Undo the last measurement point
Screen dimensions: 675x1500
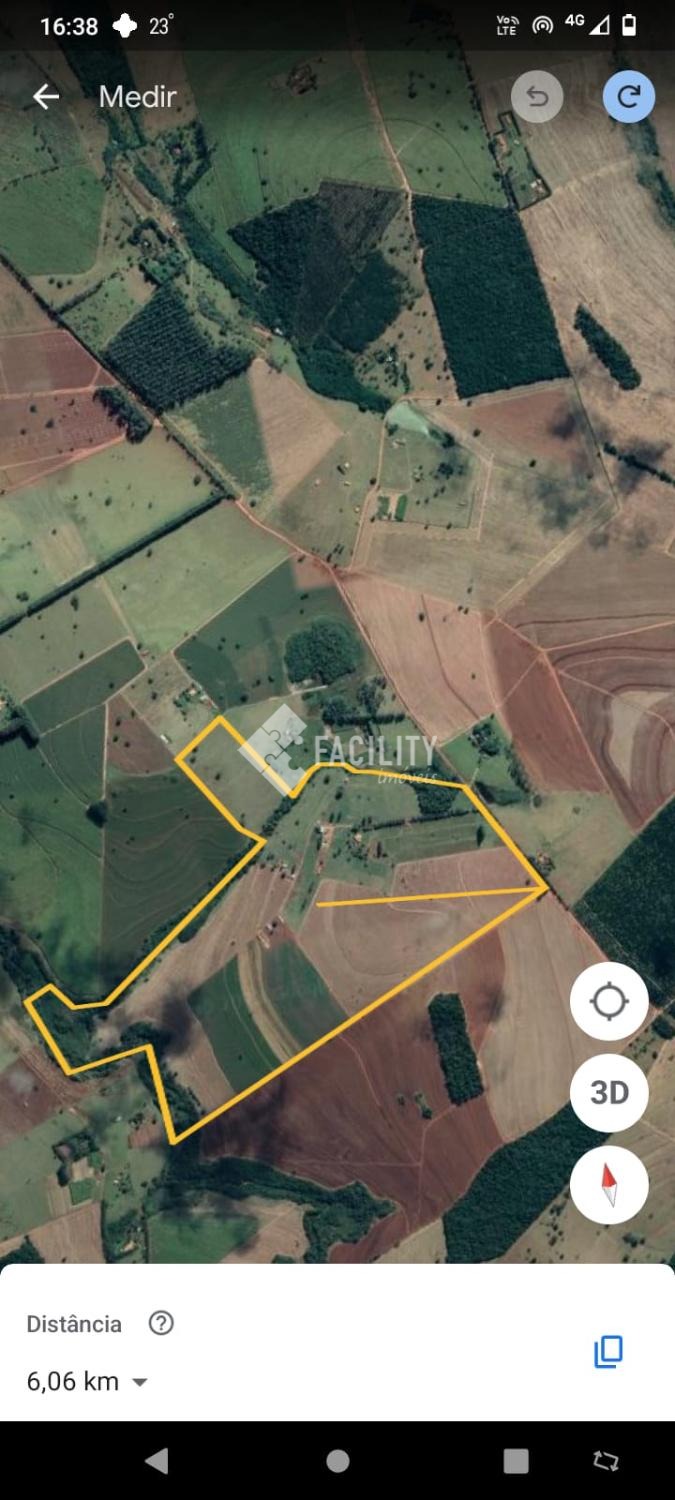click(x=537, y=96)
